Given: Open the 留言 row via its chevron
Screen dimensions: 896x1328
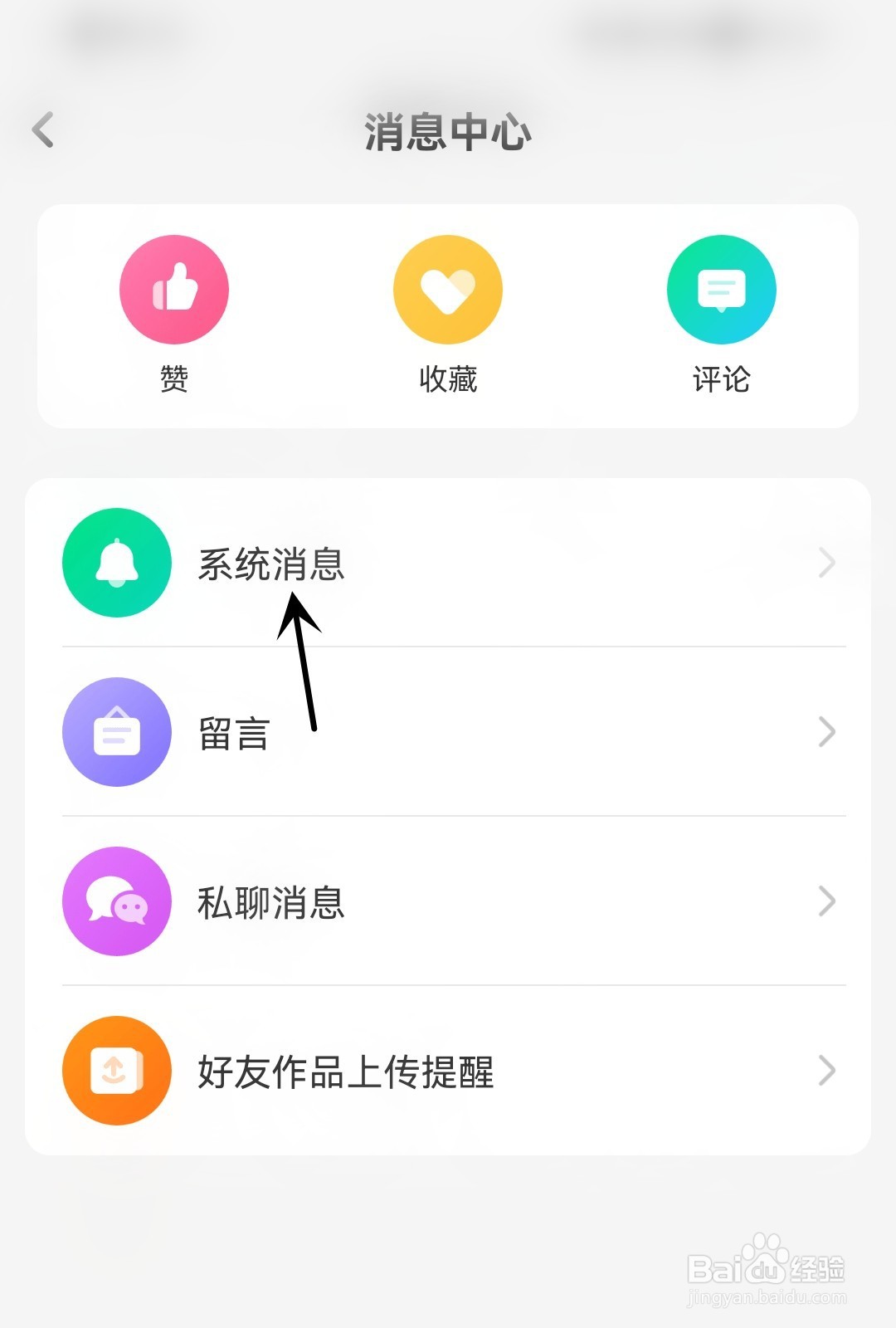Looking at the screenshot, I should (x=826, y=732).
